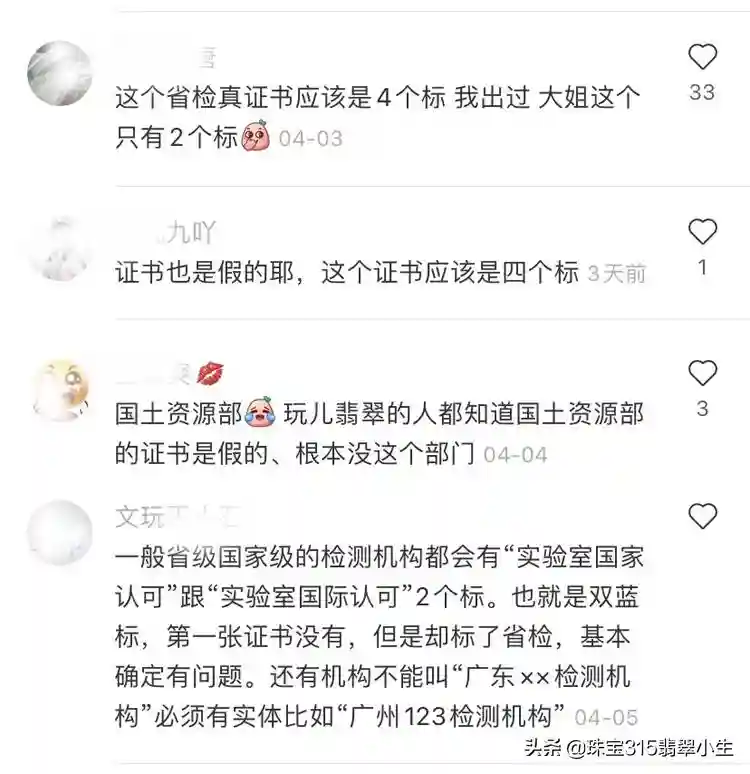The image size is (750, 774).
Task: Like the comment about 国土资源部
Action: (703, 374)
